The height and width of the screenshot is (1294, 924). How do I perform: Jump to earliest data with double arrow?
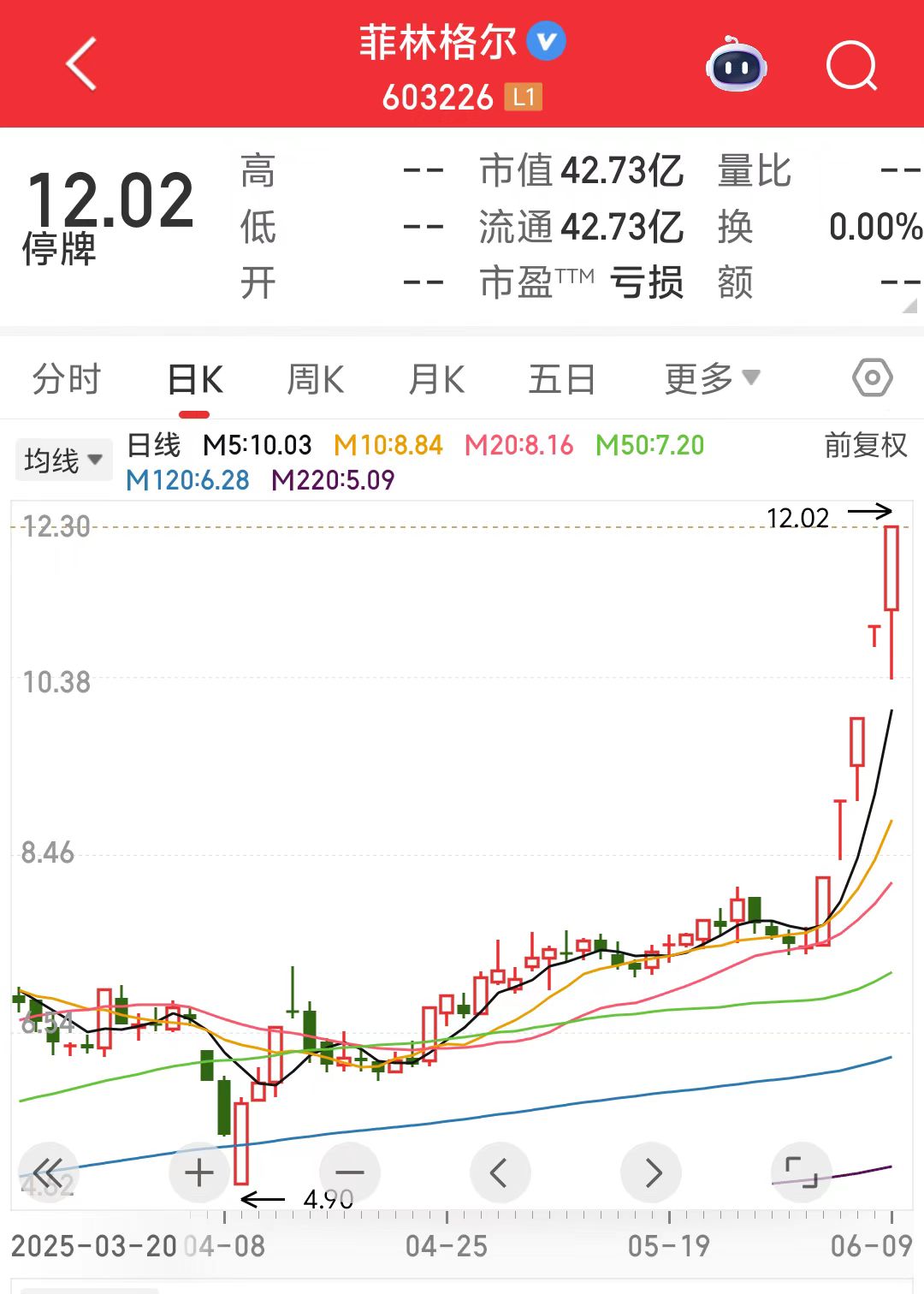point(48,1172)
